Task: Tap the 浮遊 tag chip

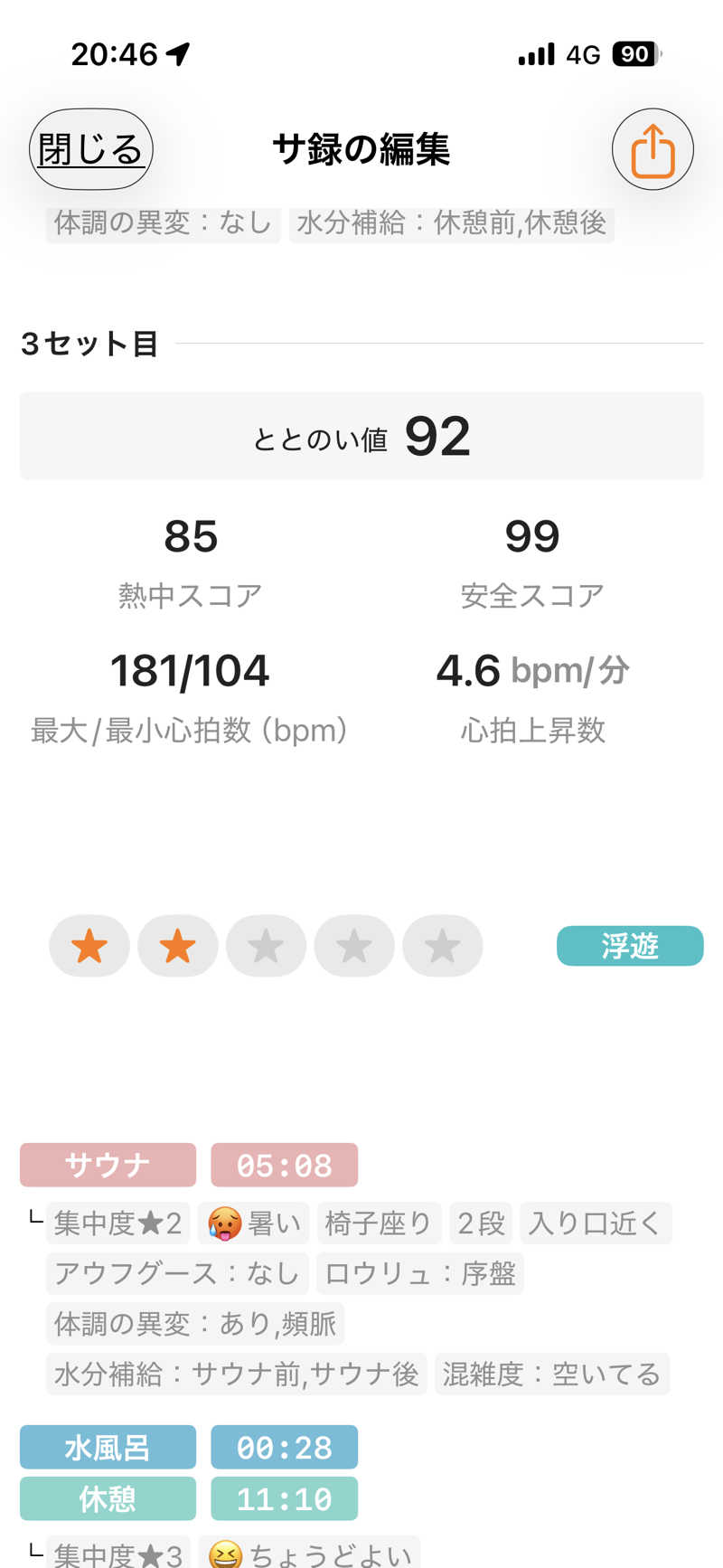Action: pos(630,946)
